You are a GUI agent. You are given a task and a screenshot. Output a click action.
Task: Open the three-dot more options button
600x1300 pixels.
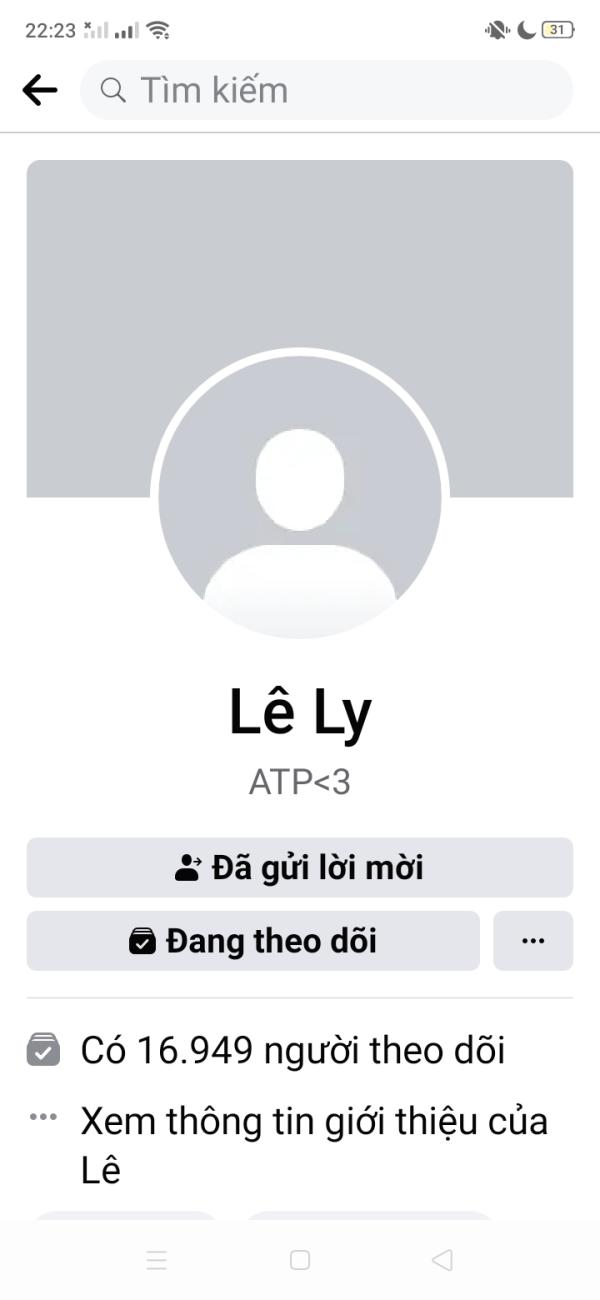[533, 941]
